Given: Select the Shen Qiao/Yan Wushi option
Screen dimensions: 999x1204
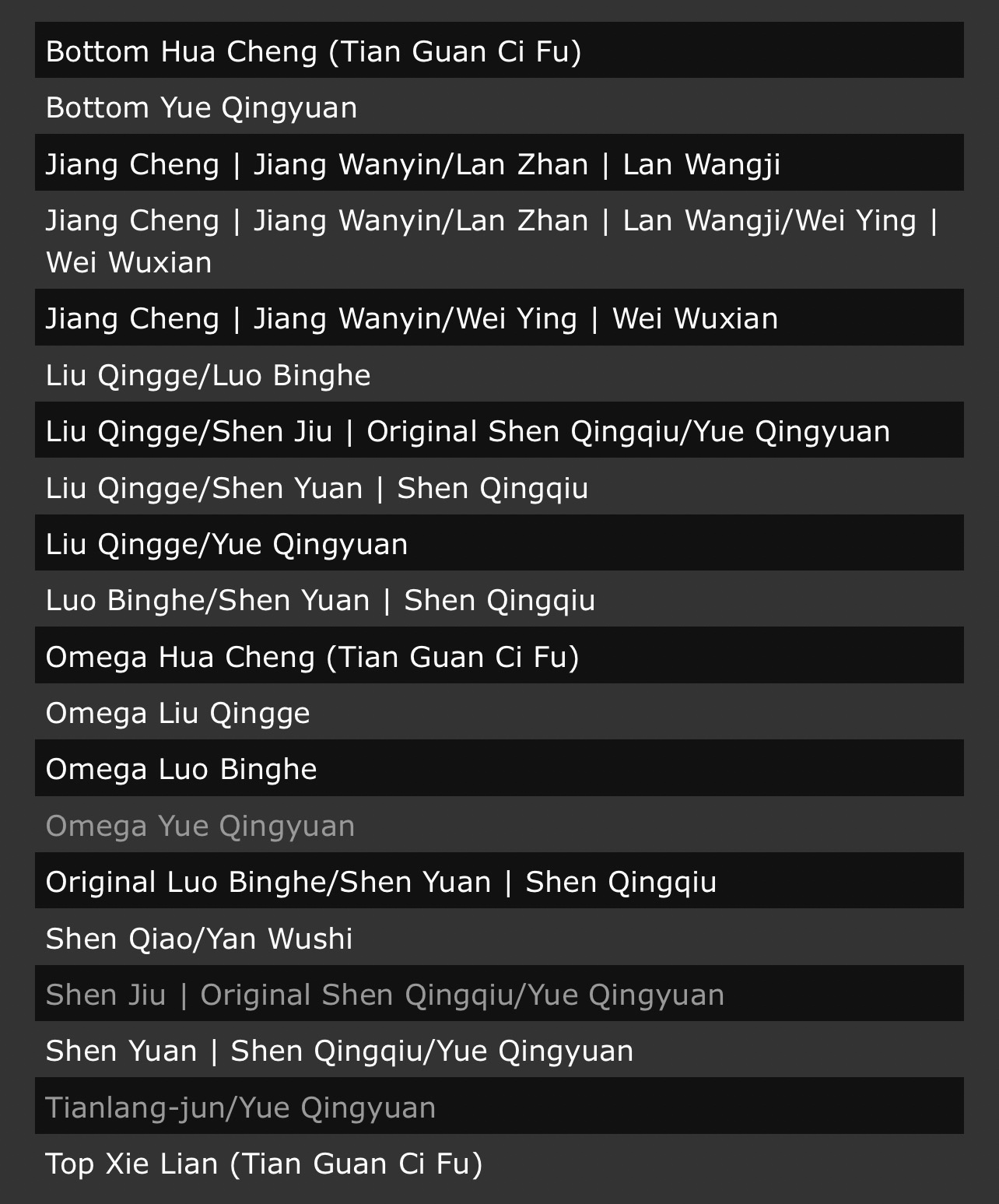Looking at the screenshot, I should pyautogui.click(x=199, y=939).
